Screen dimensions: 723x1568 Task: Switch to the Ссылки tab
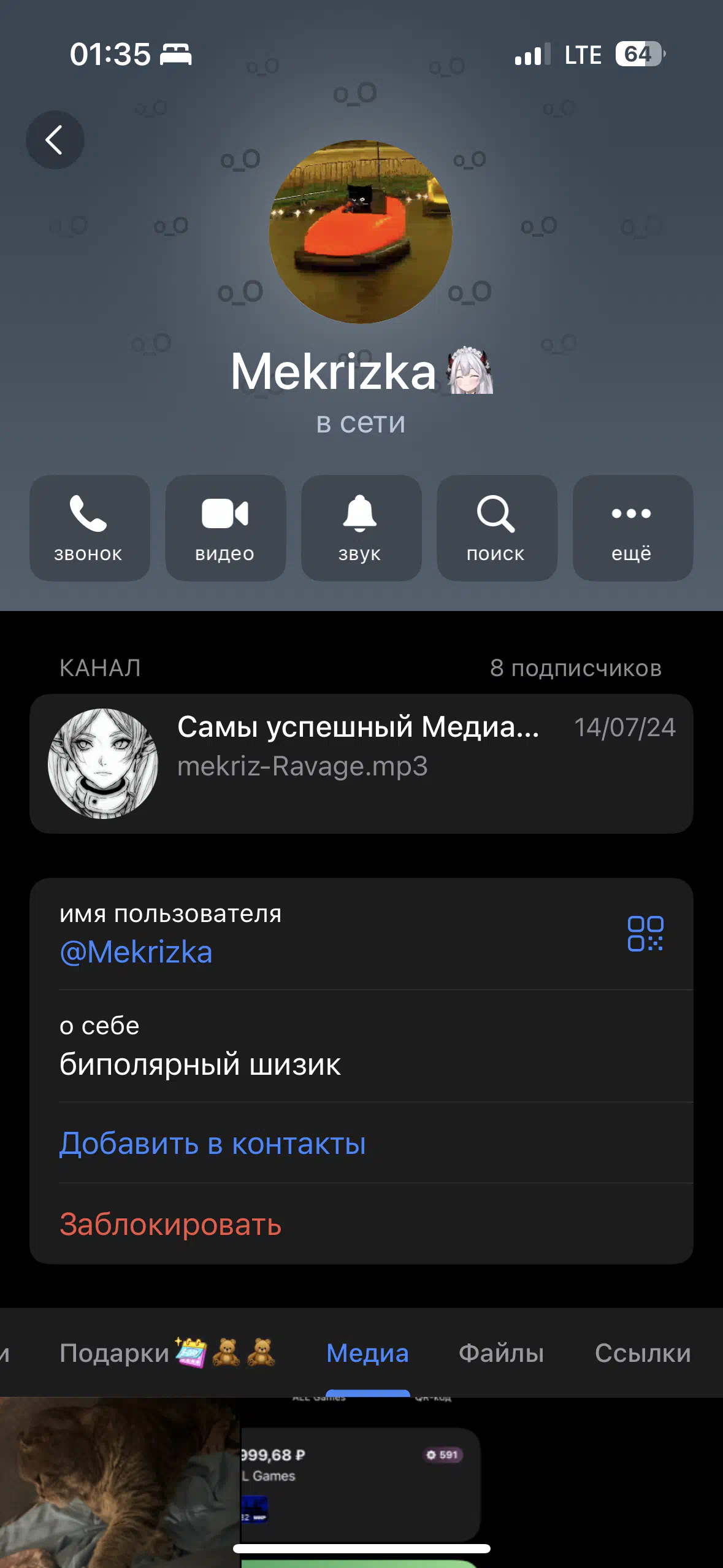coord(643,1353)
